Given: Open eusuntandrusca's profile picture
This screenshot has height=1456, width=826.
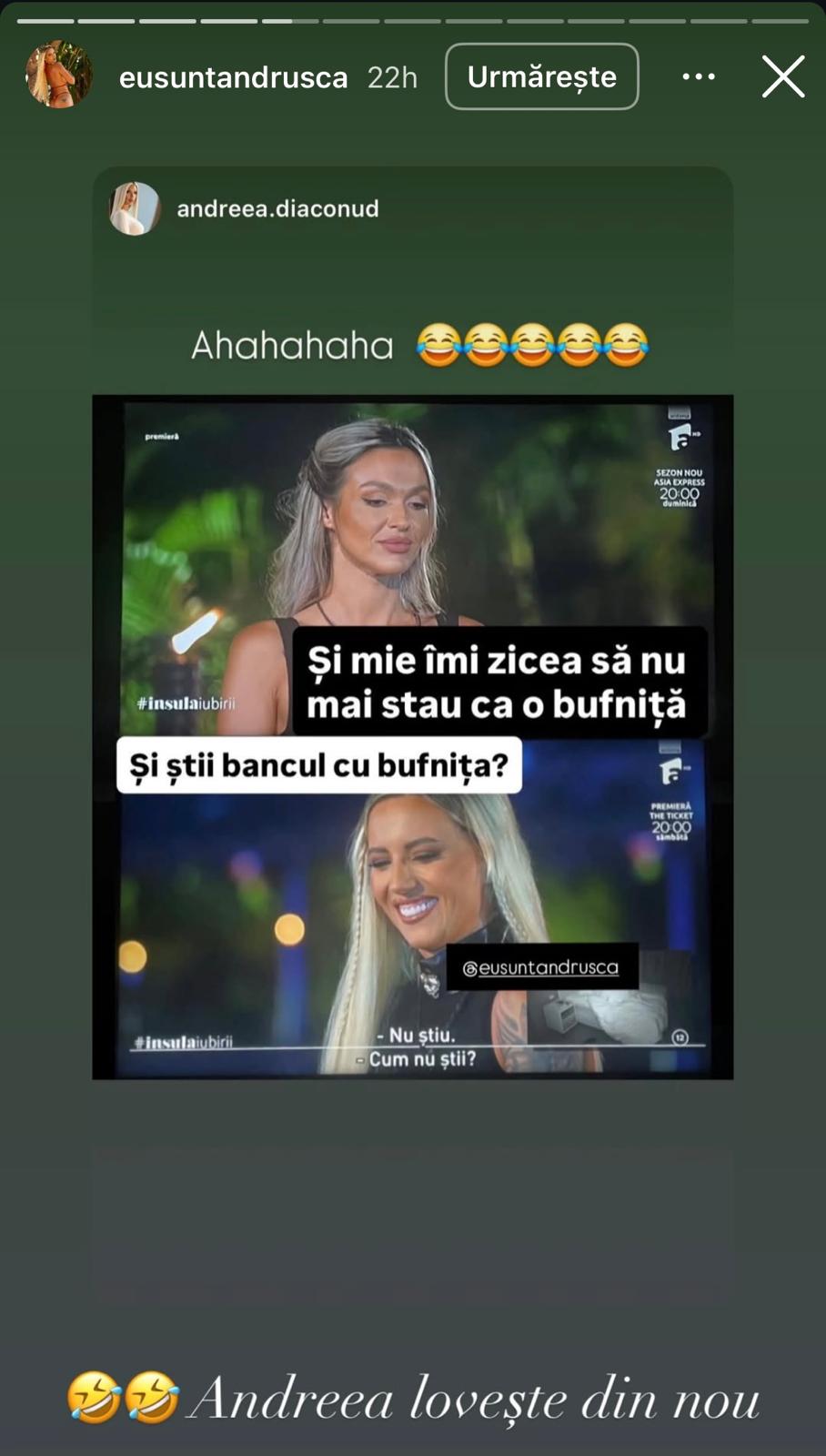Looking at the screenshot, I should pyautogui.click(x=59, y=76).
